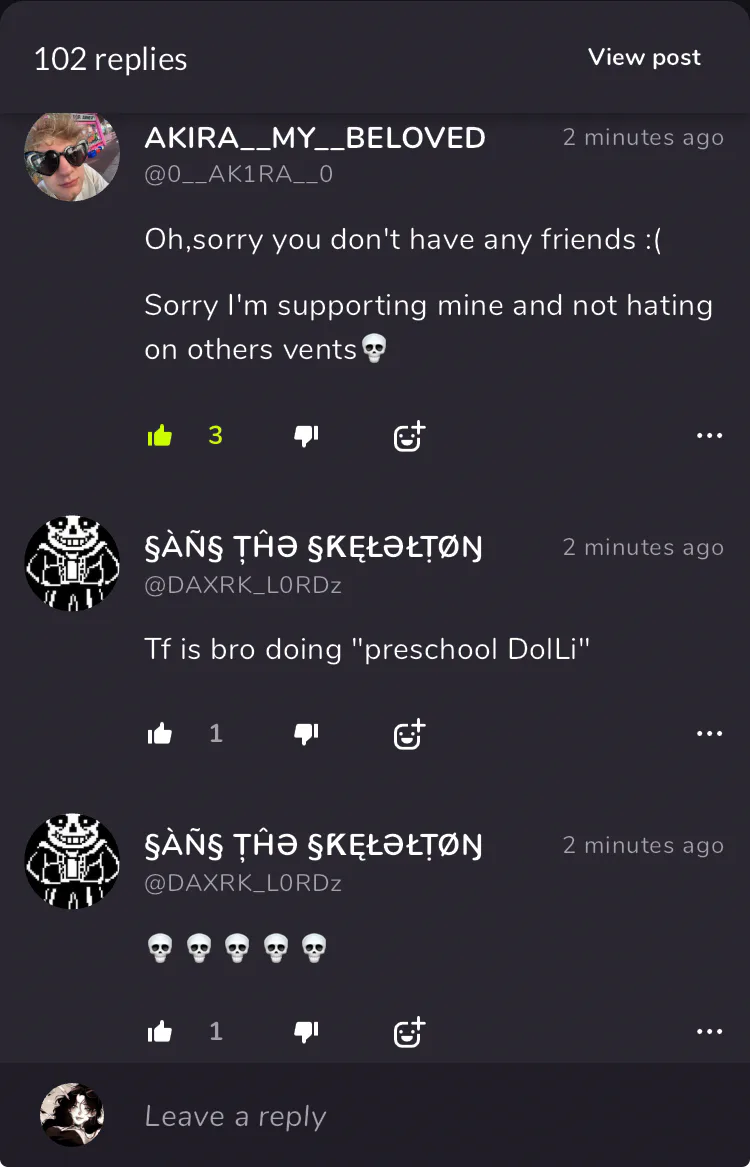Open more options on AKIRA__MY__BELOVED's reply

[709, 436]
